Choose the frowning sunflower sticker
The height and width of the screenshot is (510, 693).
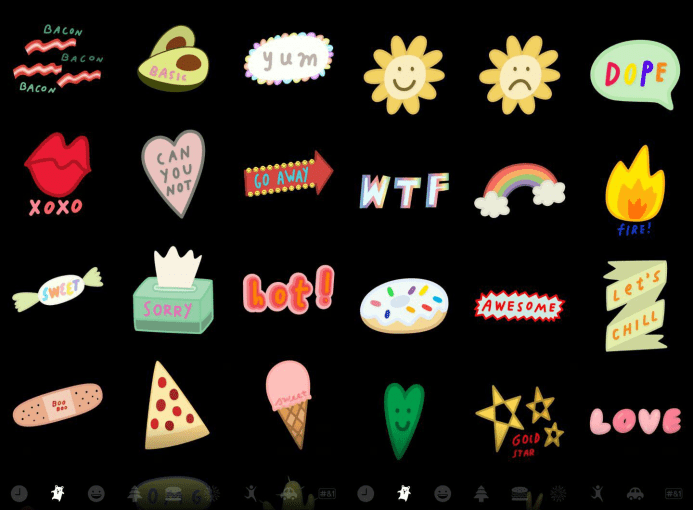point(519,75)
